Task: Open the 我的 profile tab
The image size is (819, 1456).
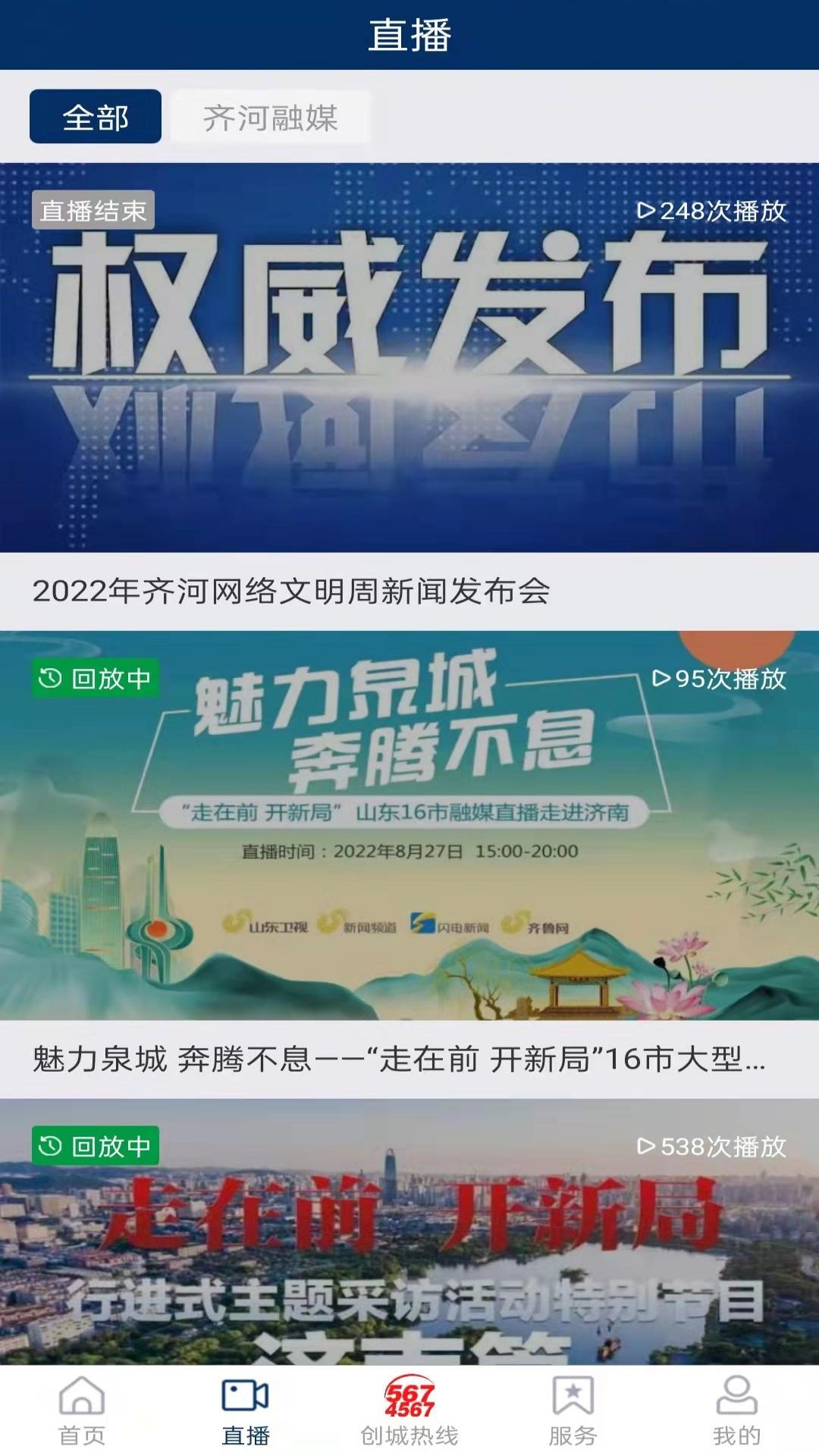Action: tap(737, 1410)
